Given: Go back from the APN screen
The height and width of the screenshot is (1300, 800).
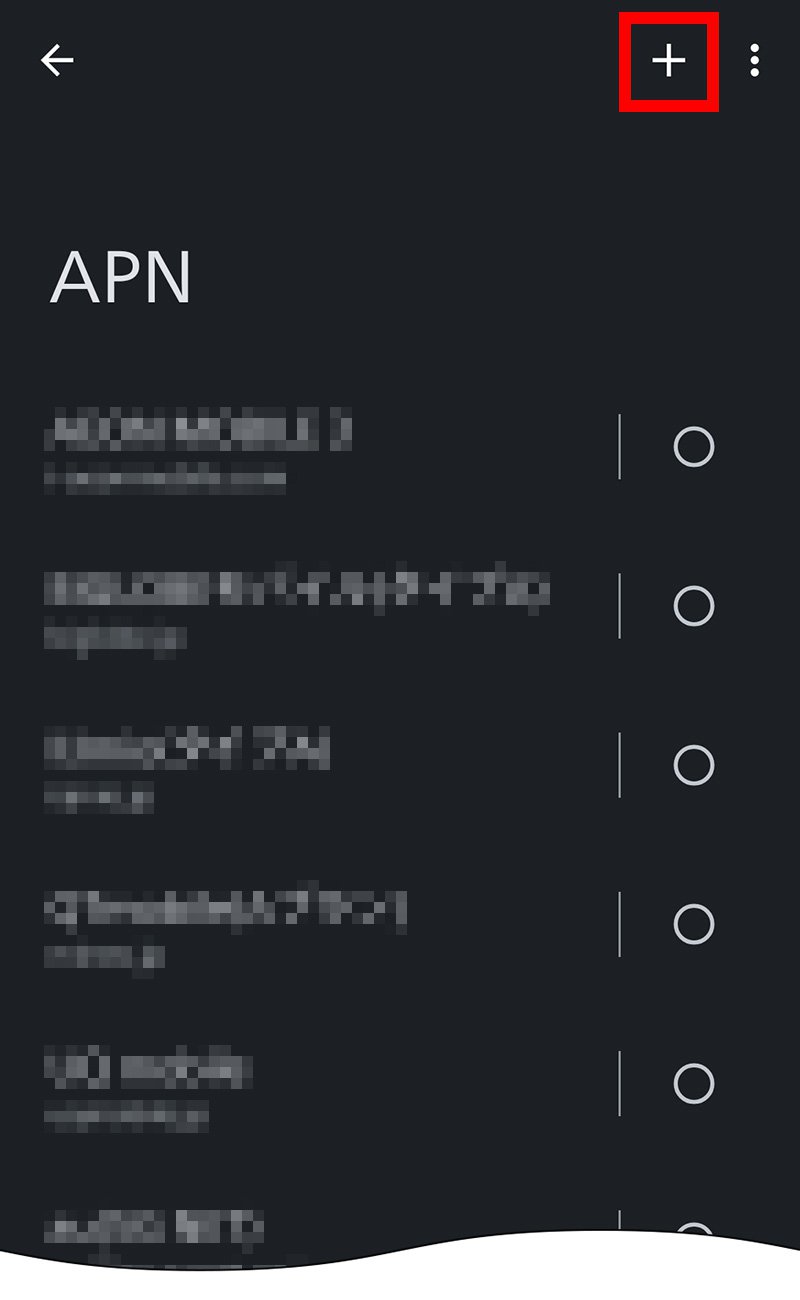Looking at the screenshot, I should pyautogui.click(x=57, y=61).
